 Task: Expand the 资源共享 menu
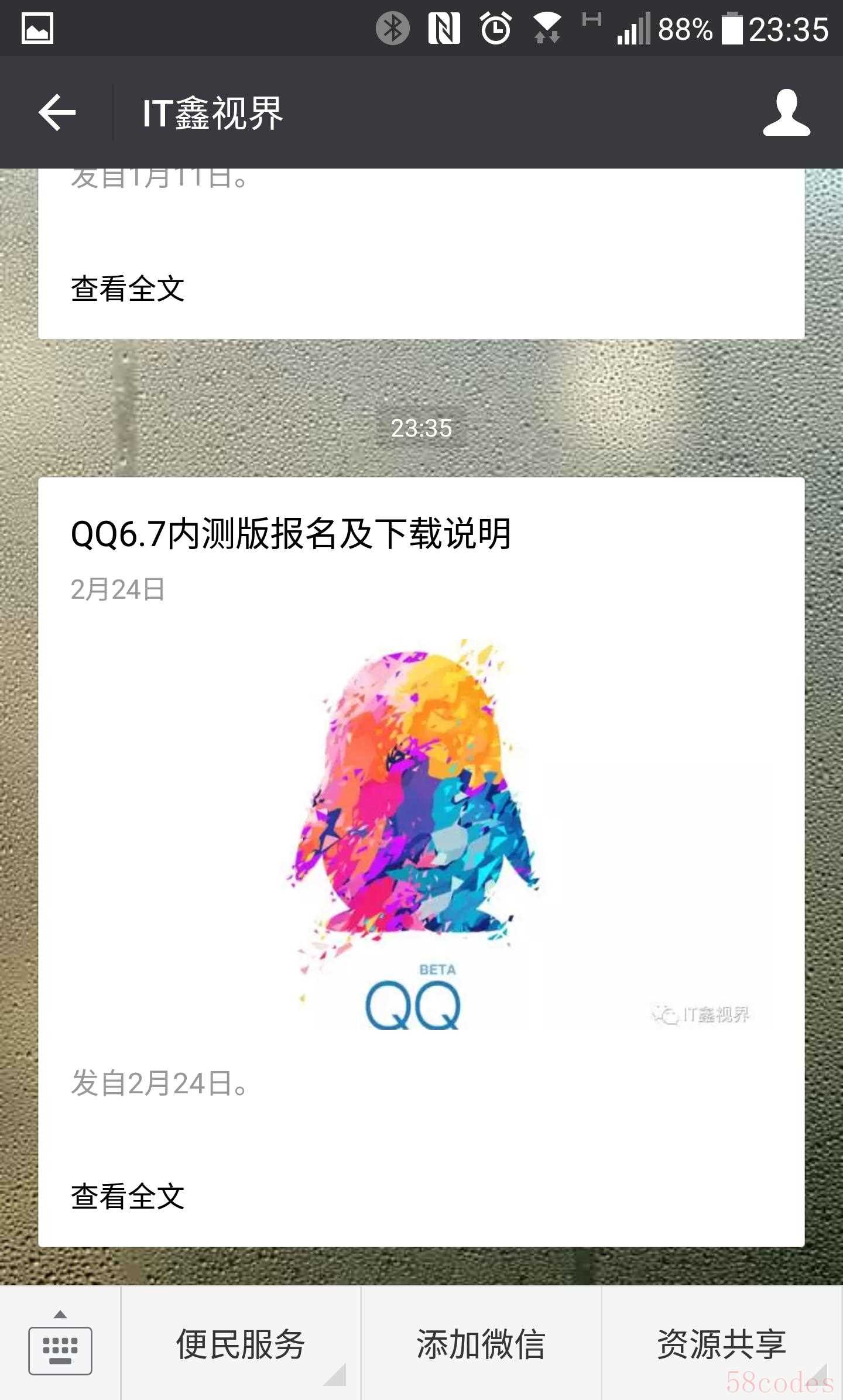tap(721, 1344)
